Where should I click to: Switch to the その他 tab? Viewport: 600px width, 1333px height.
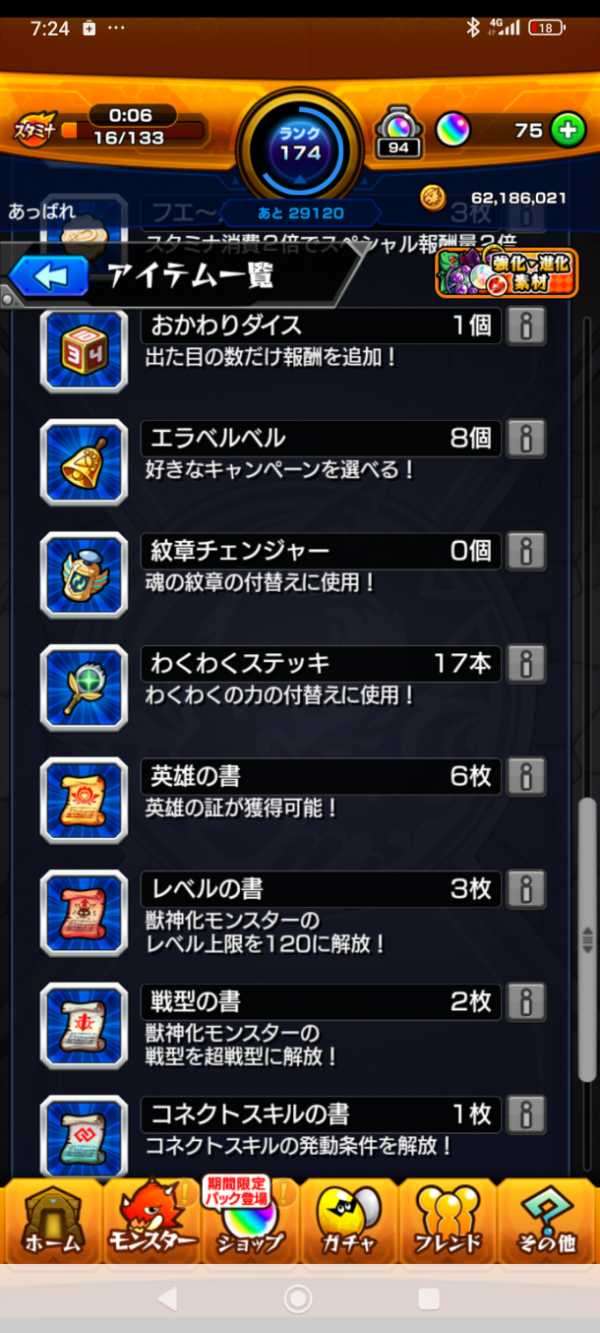547,1220
